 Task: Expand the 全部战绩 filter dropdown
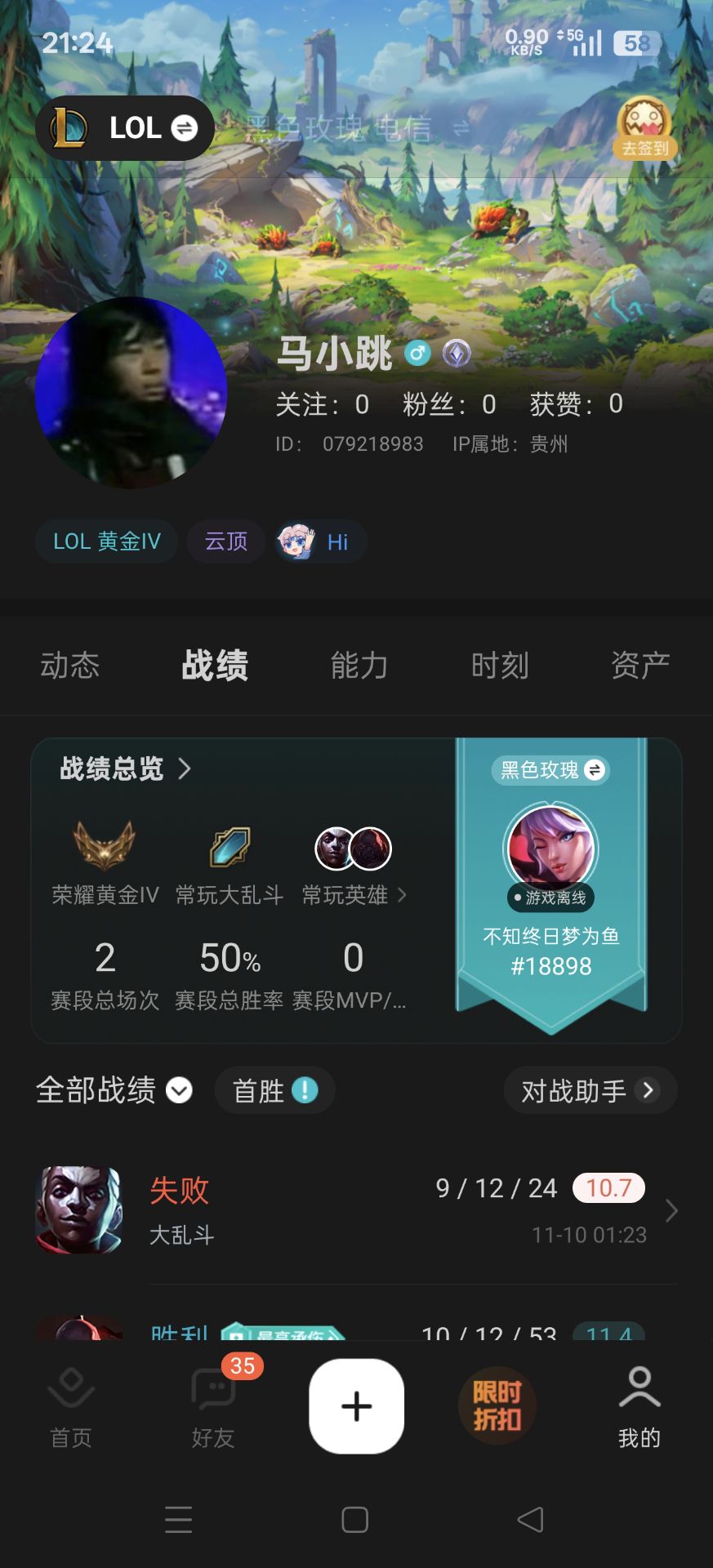click(114, 1090)
